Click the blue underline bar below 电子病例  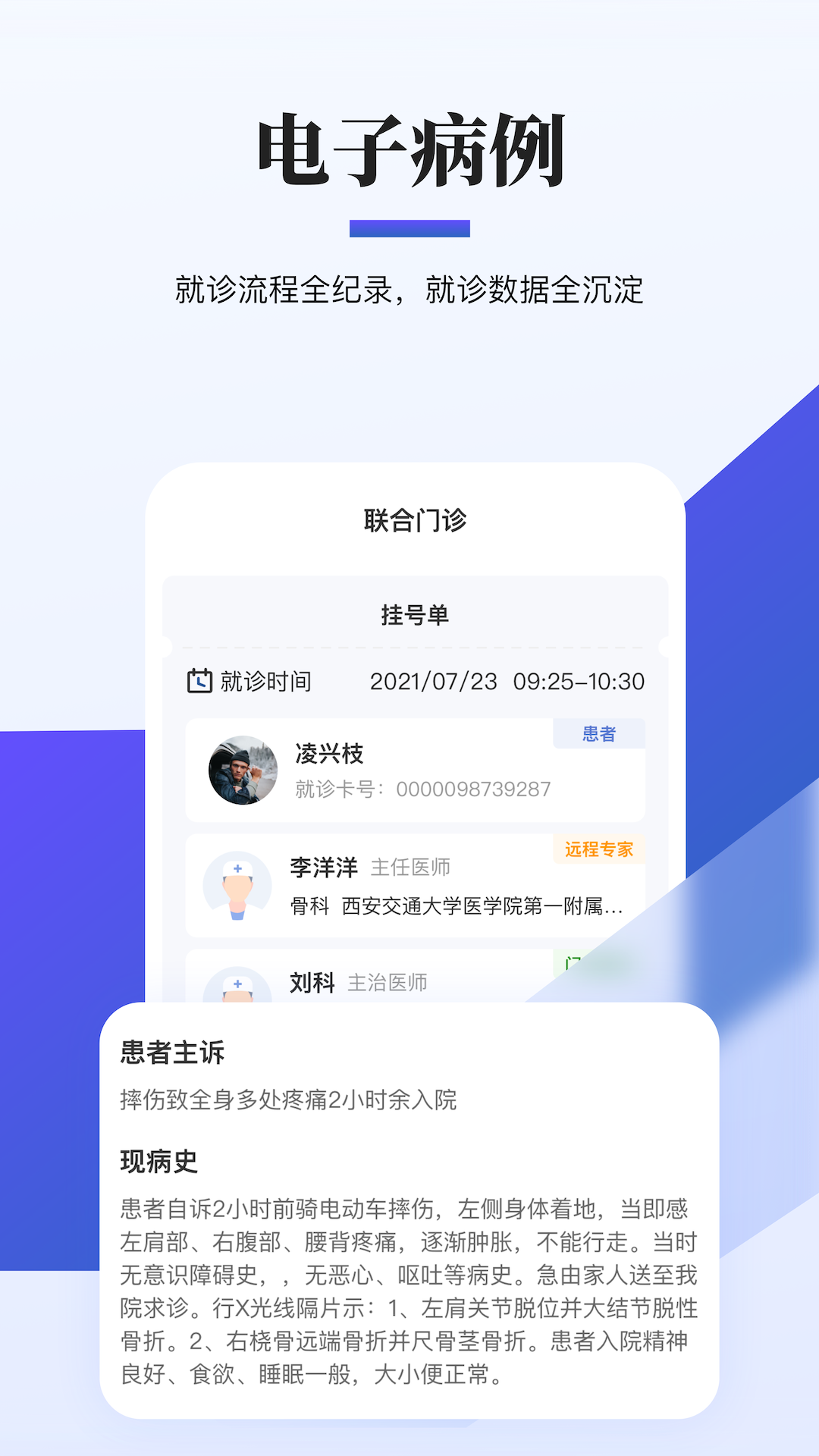(x=409, y=226)
